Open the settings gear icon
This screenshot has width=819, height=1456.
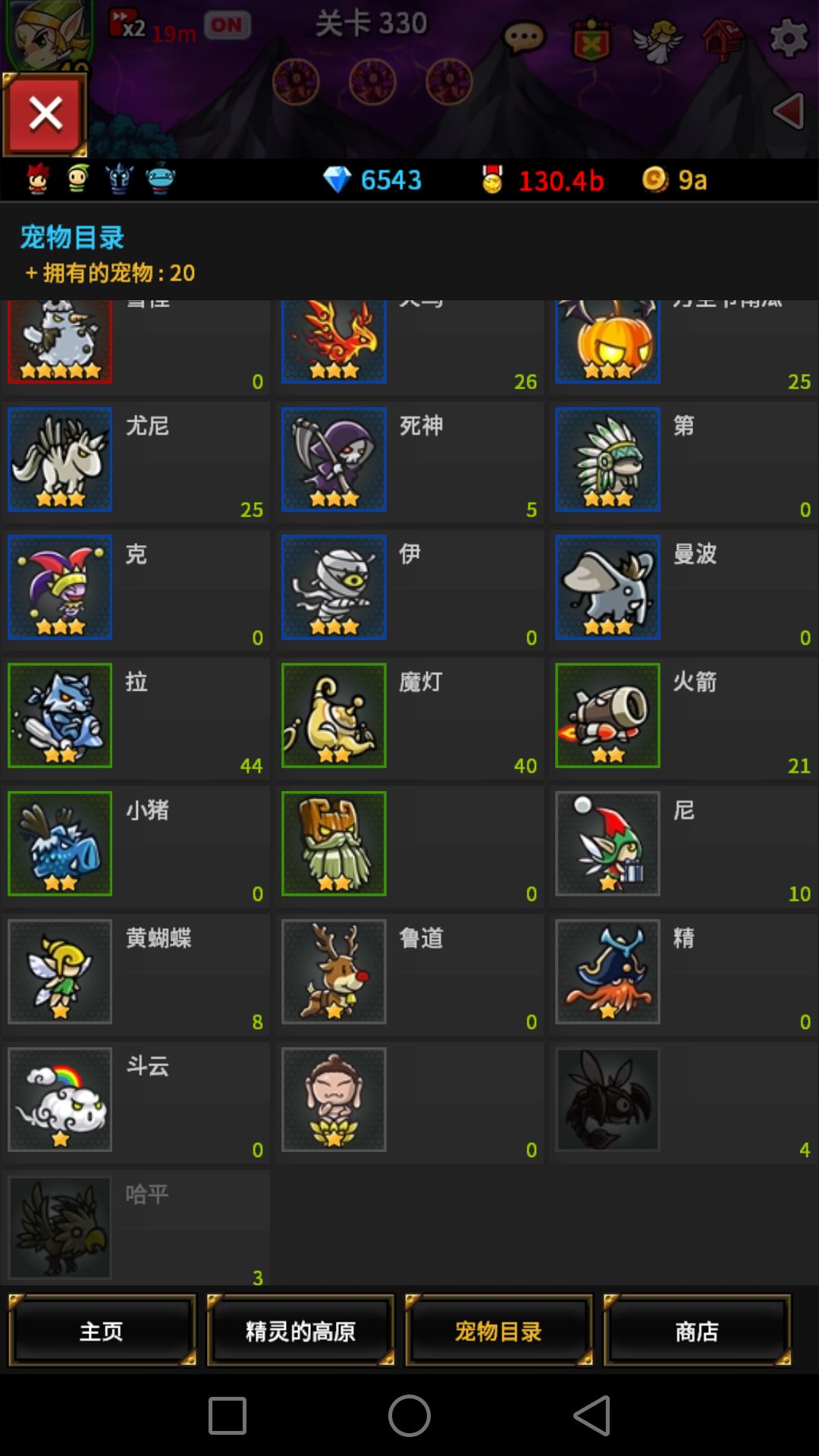coord(789,38)
